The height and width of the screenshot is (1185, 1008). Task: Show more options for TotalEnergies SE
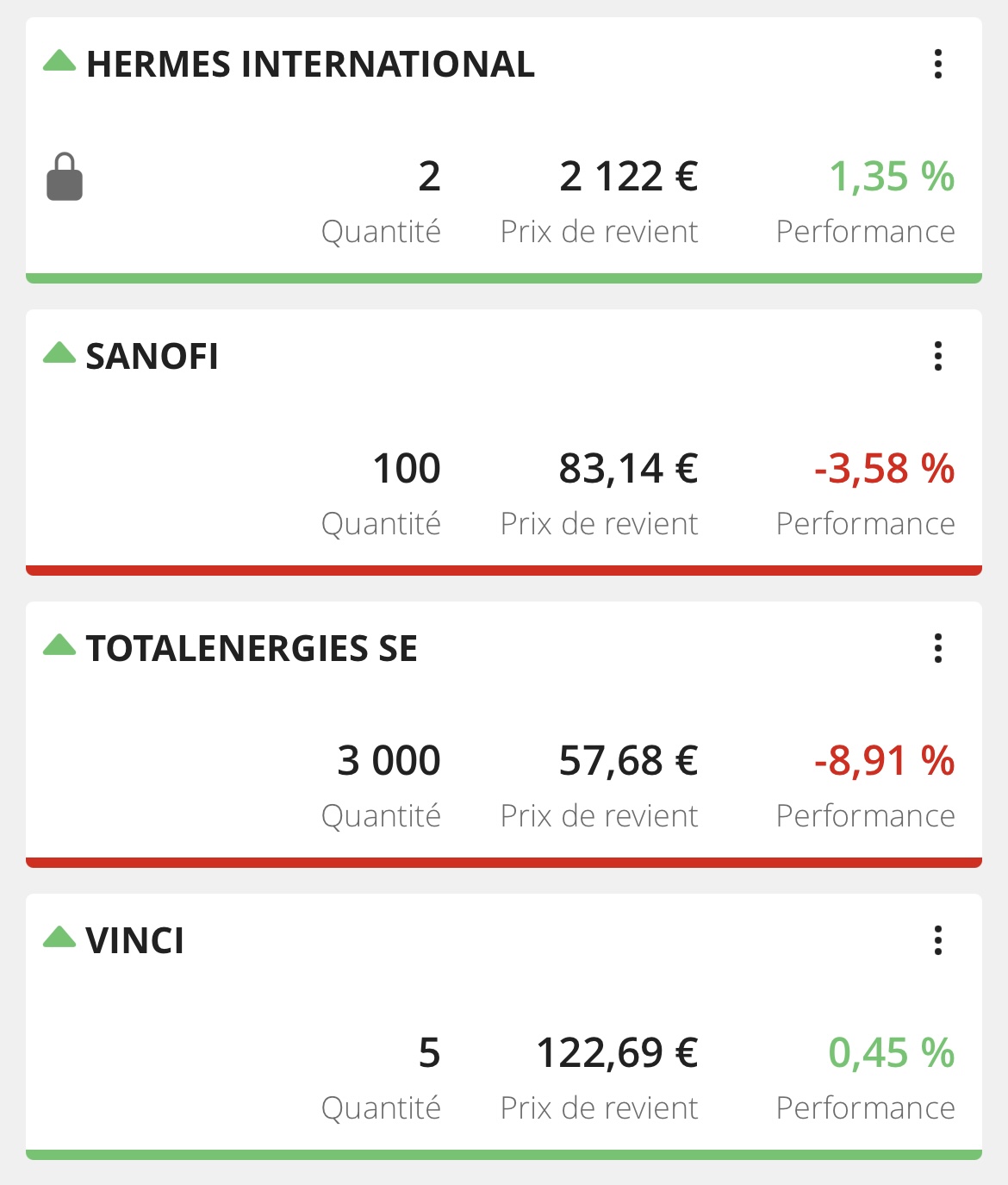(x=938, y=648)
